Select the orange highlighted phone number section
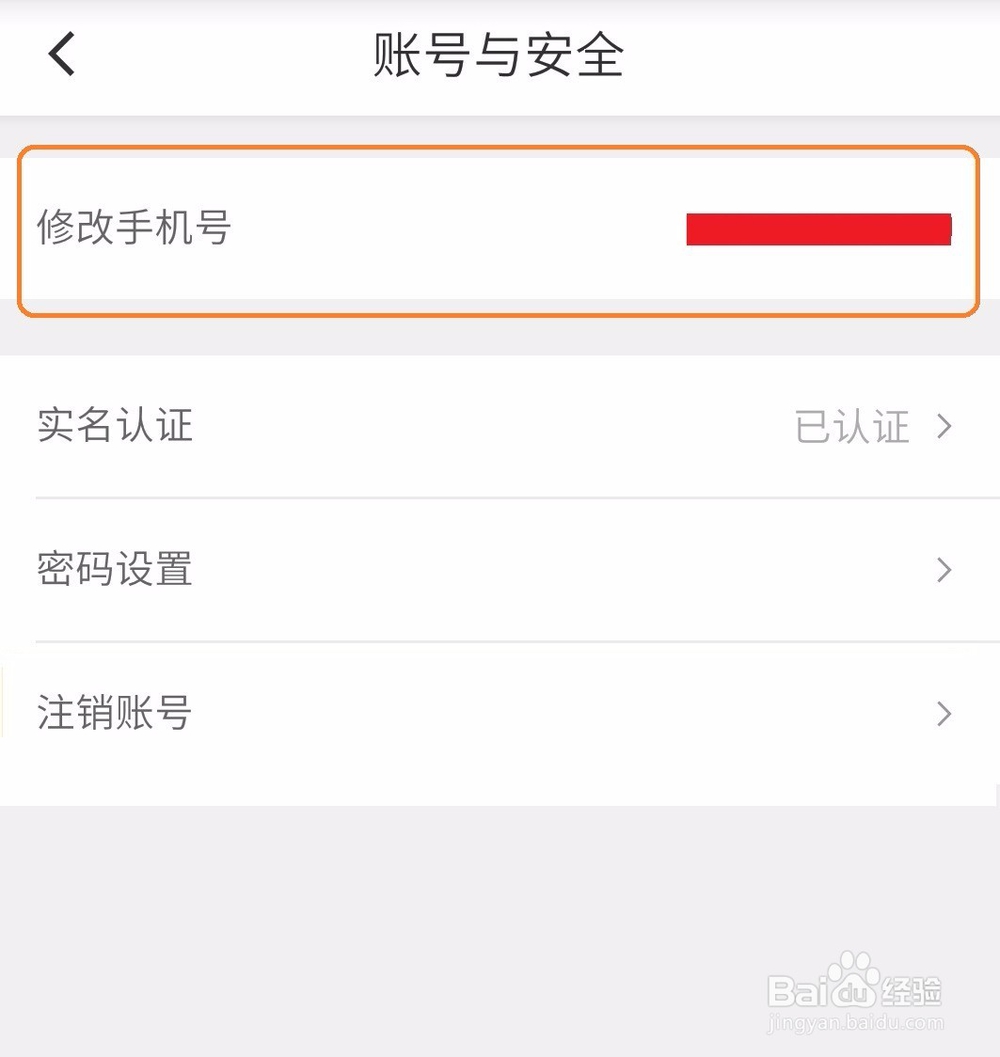Screen dimensions: 1000x1057 (500, 228)
